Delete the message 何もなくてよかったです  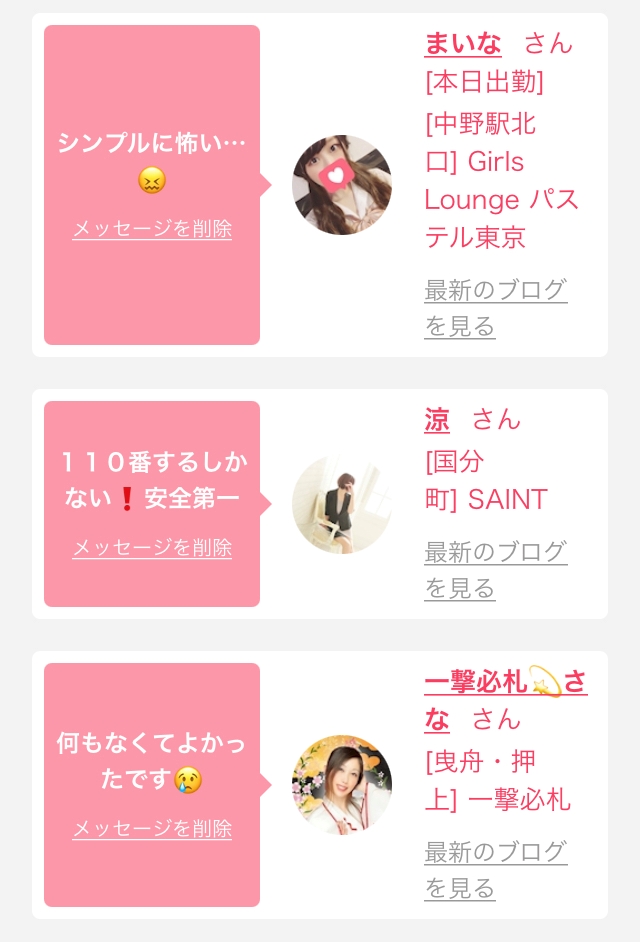pyautogui.click(x=152, y=829)
